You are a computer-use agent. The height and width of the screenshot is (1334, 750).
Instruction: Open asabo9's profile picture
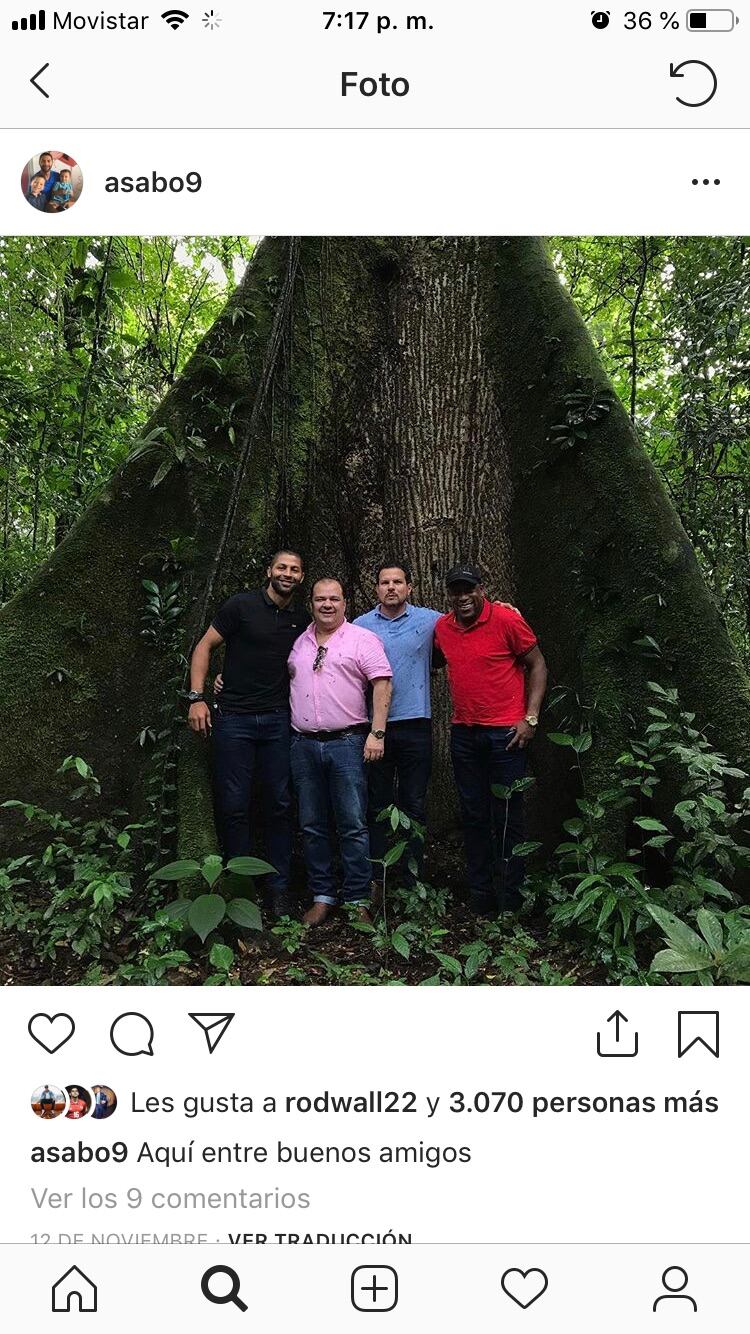52,182
